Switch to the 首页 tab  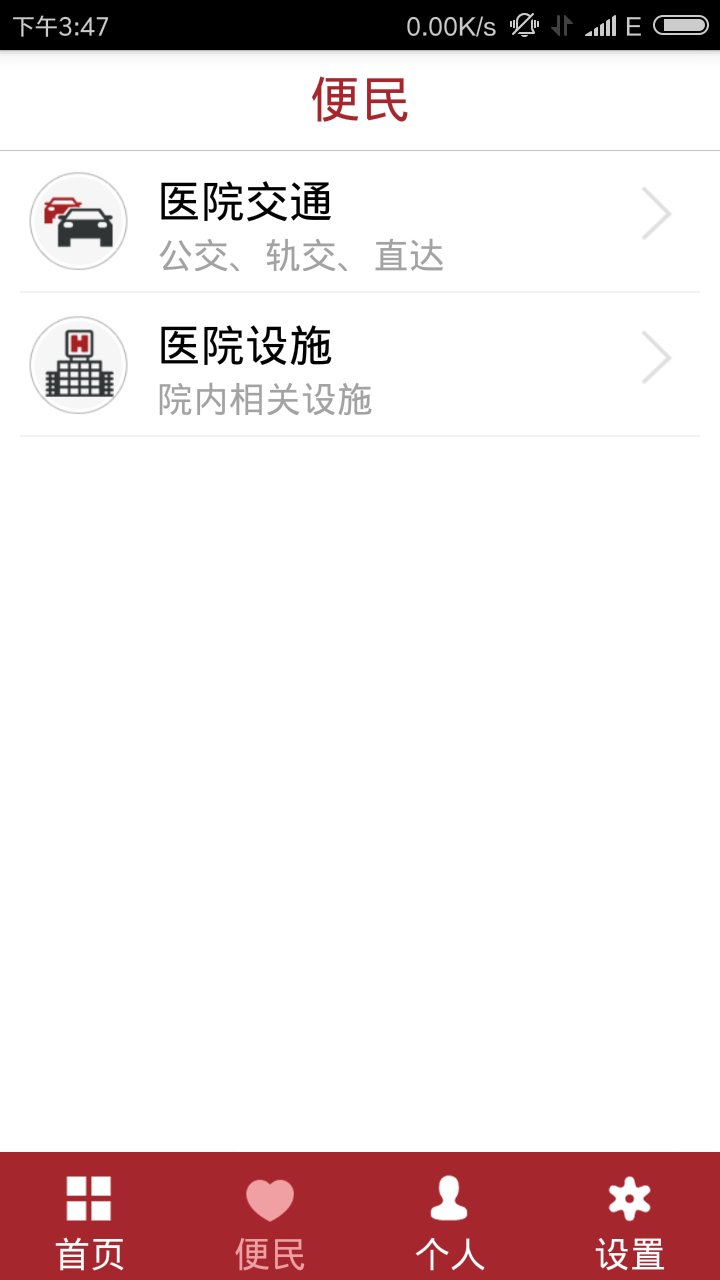90,1216
